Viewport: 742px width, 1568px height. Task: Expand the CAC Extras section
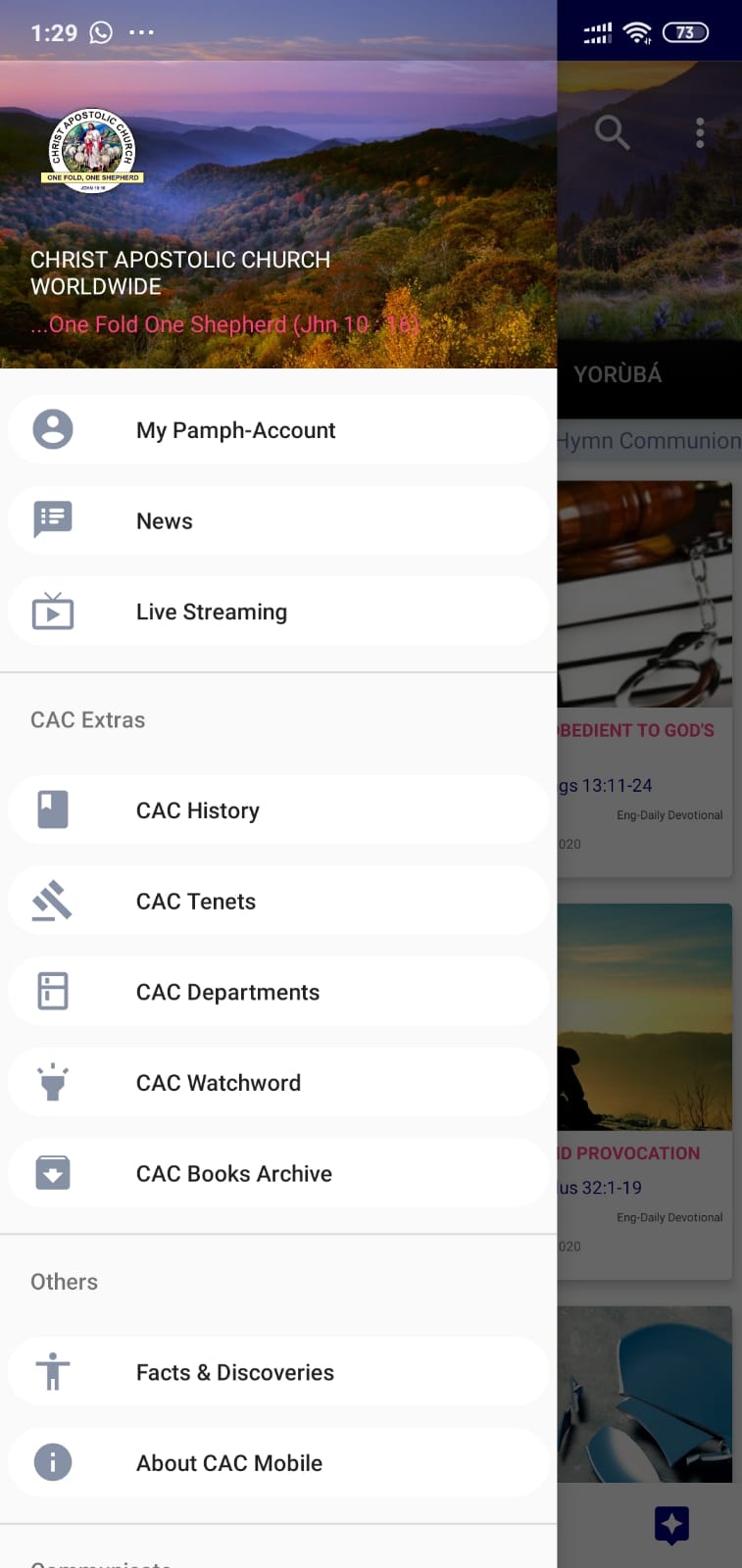tap(86, 719)
